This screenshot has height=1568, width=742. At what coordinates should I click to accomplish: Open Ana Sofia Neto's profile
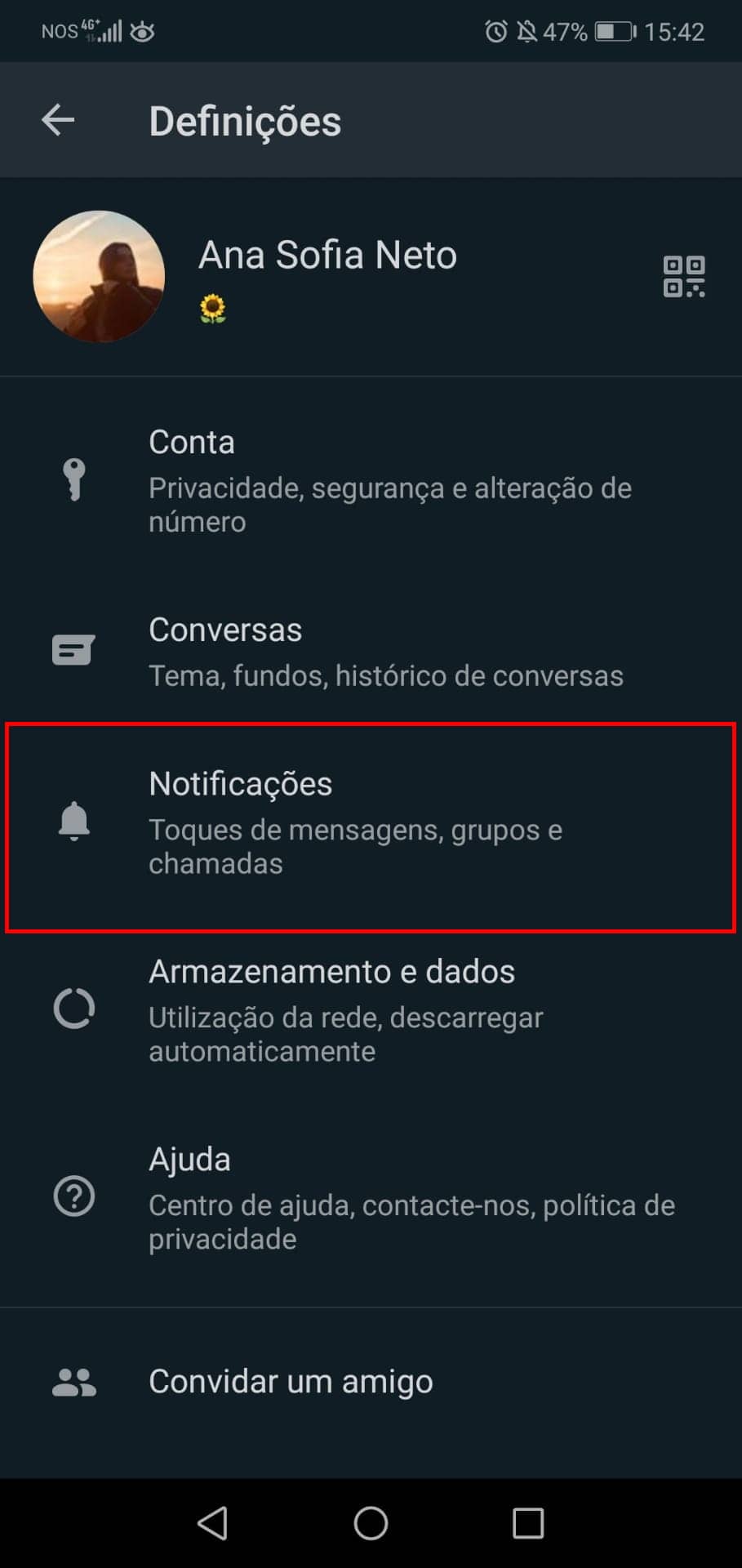tap(371, 277)
